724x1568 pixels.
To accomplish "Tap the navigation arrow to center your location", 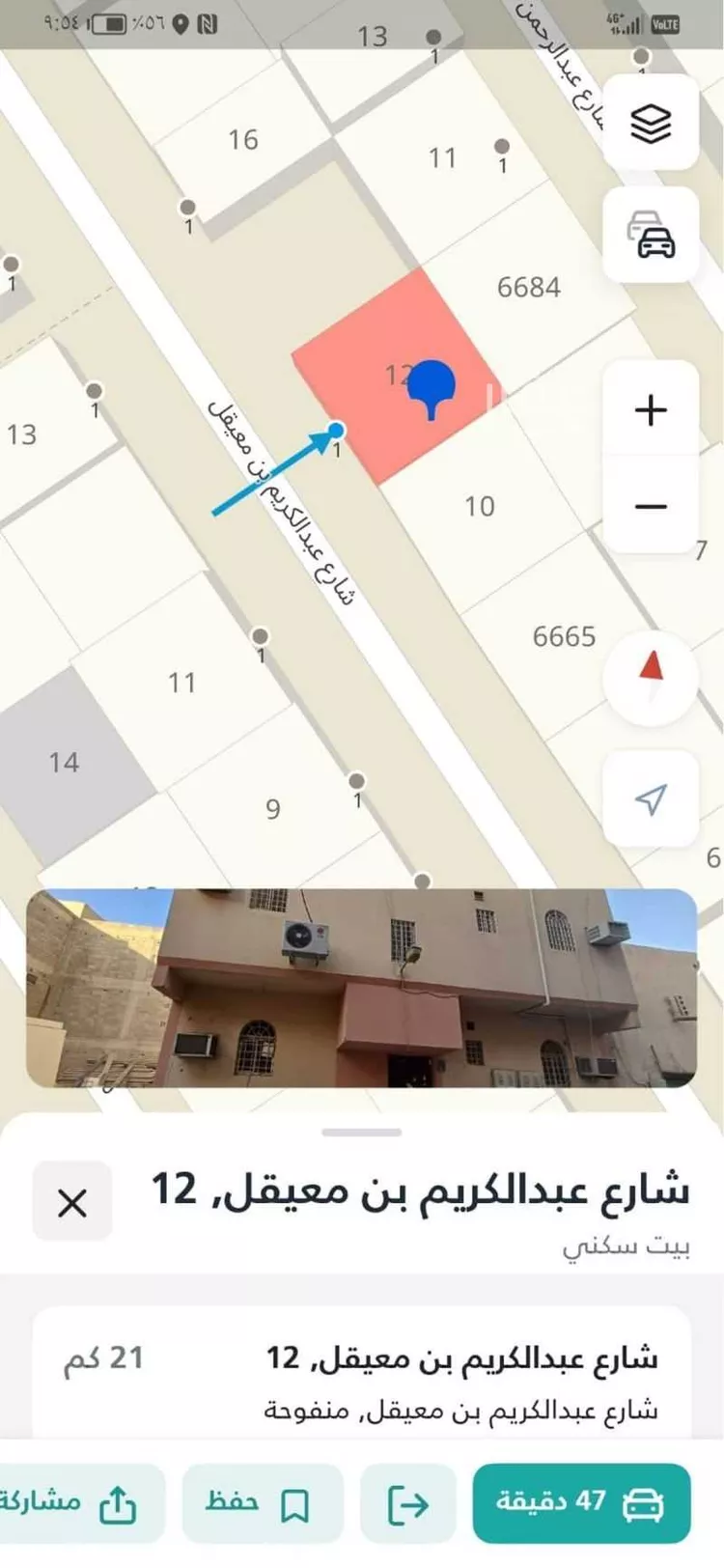I will click(x=651, y=798).
